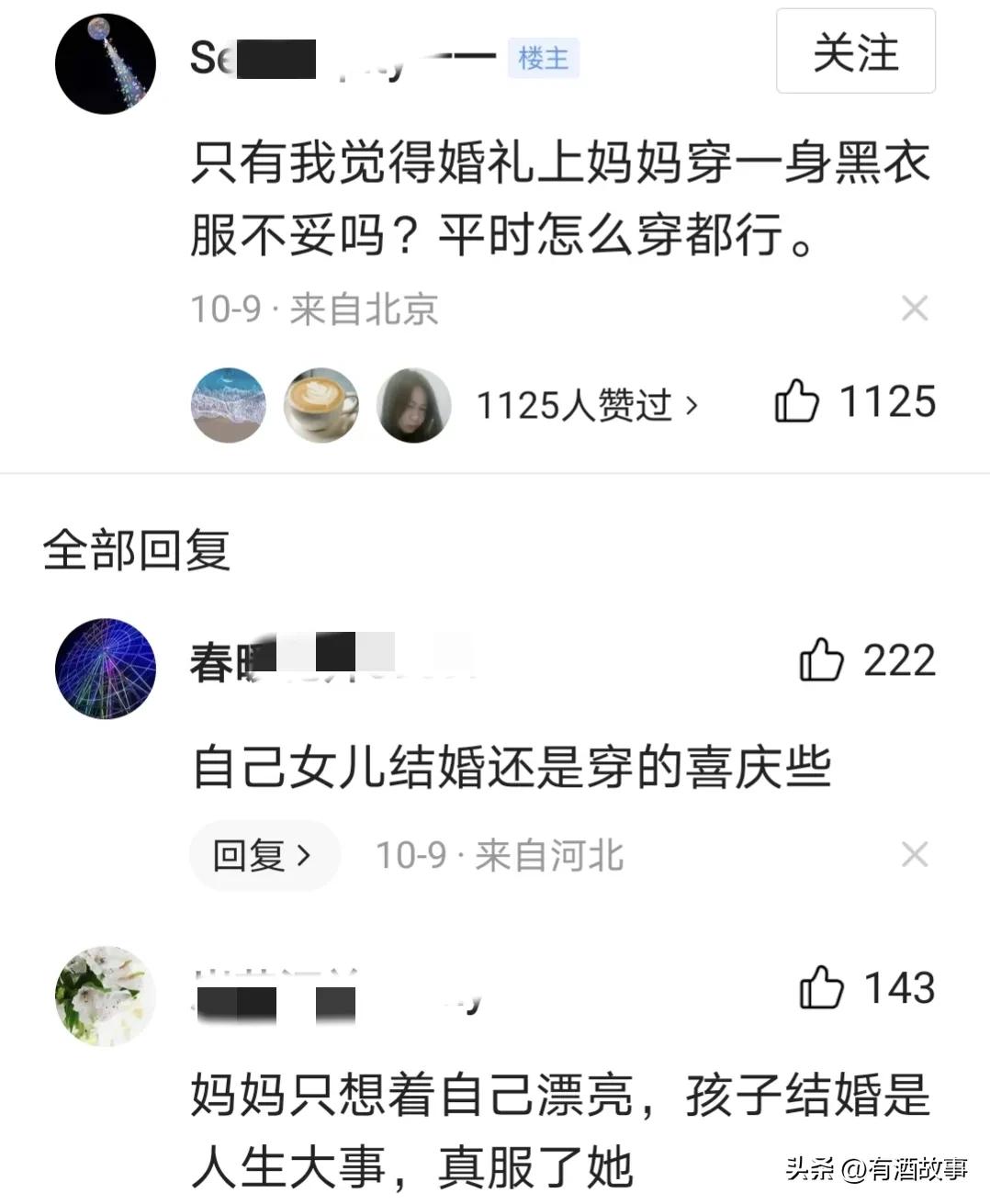990x1204 pixels.
Task: Tap 回复 under the 河北 reply
Action: tap(264, 856)
